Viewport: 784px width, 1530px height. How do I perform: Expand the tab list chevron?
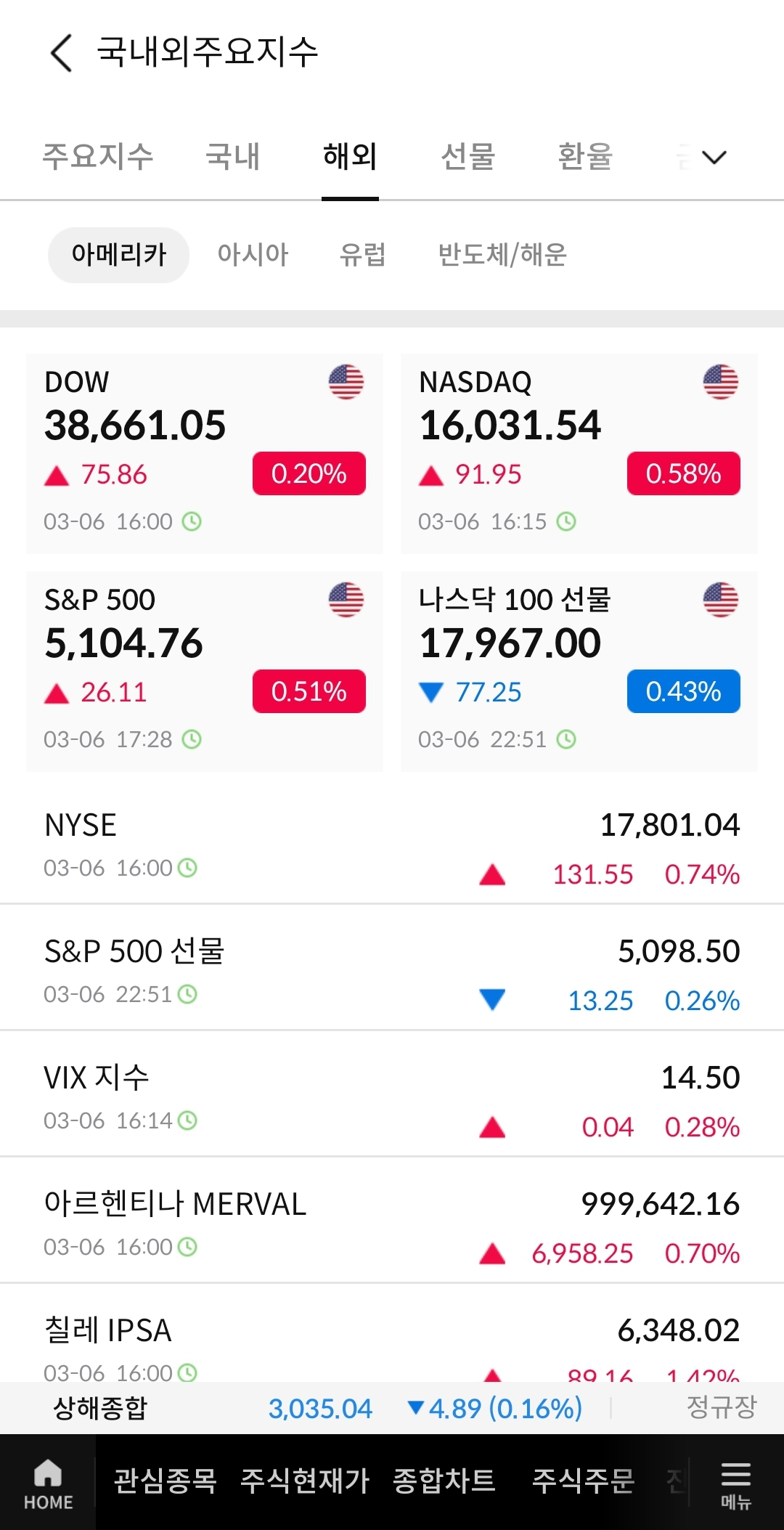pyautogui.click(x=715, y=157)
